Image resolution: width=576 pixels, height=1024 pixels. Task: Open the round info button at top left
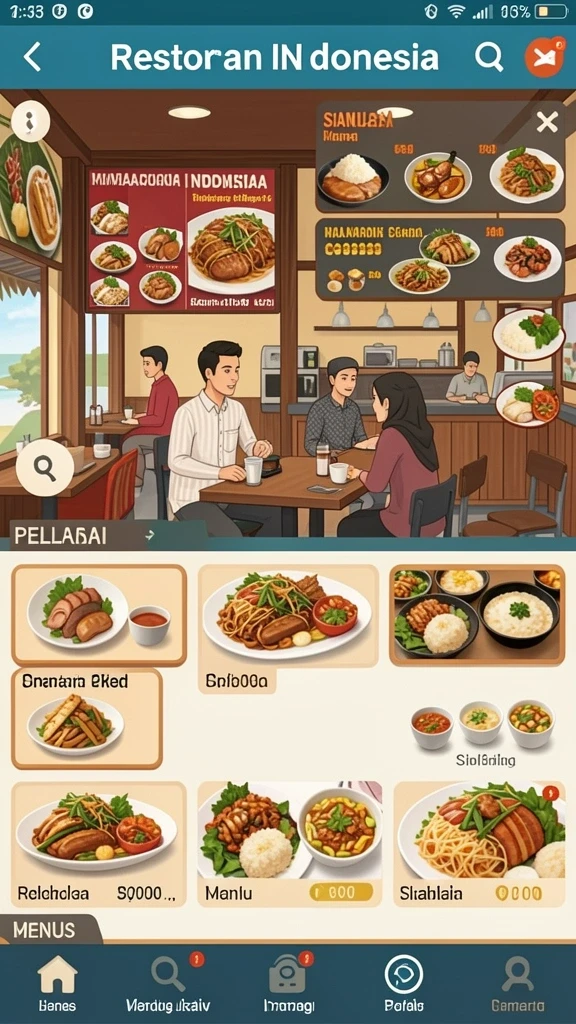tap(30, 121)
